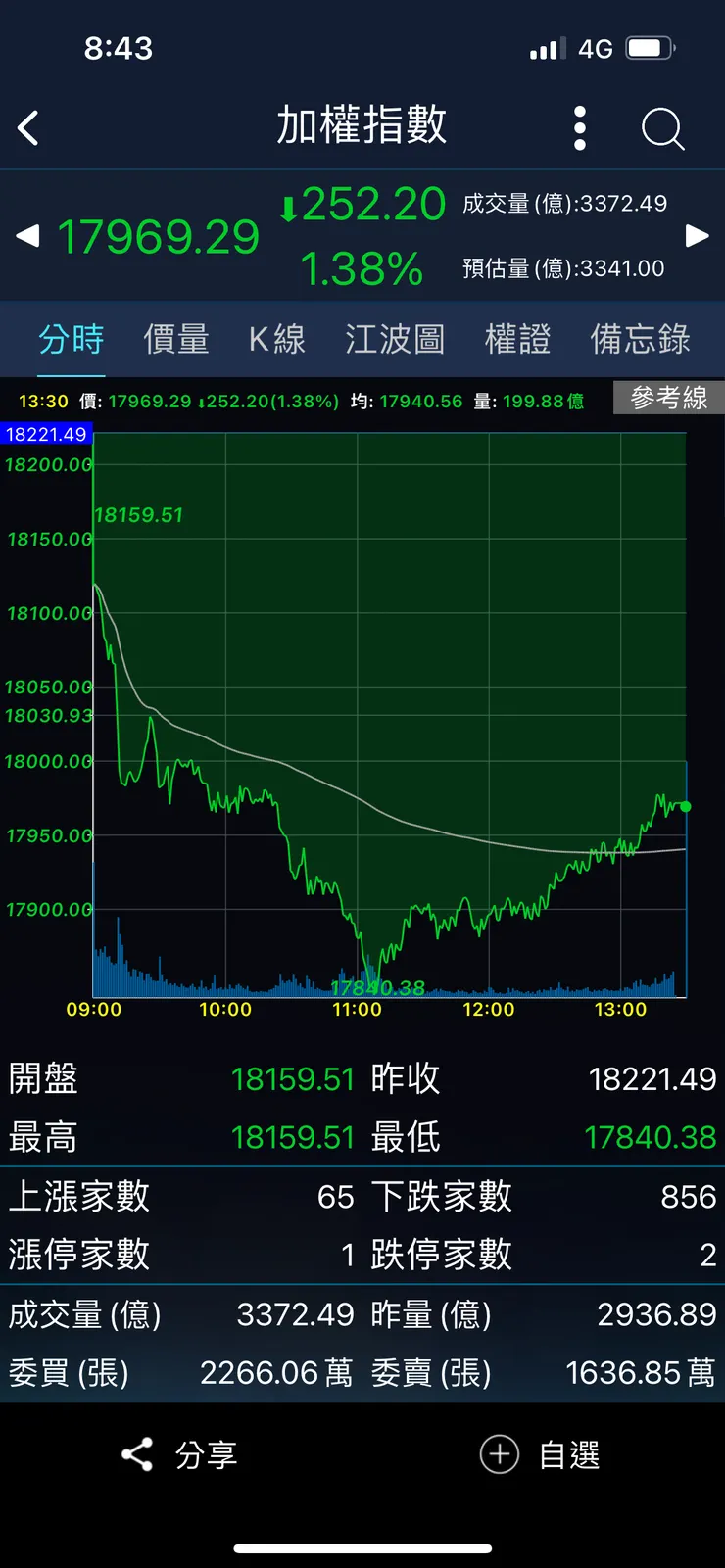Open the overflow options dropdown
Screen dimensions: 725x1568
[x=579, y=128]
